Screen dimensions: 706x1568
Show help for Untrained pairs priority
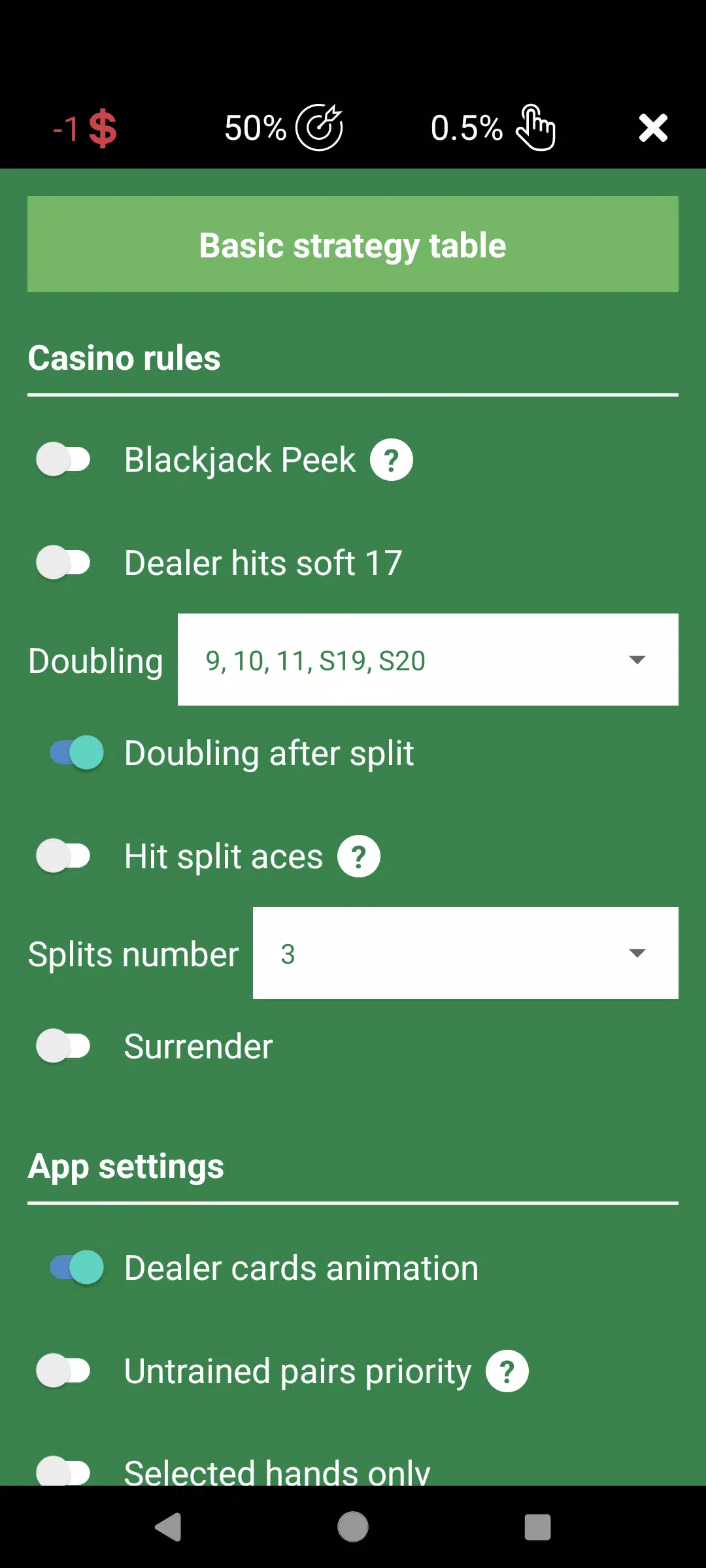[507, 1371]
